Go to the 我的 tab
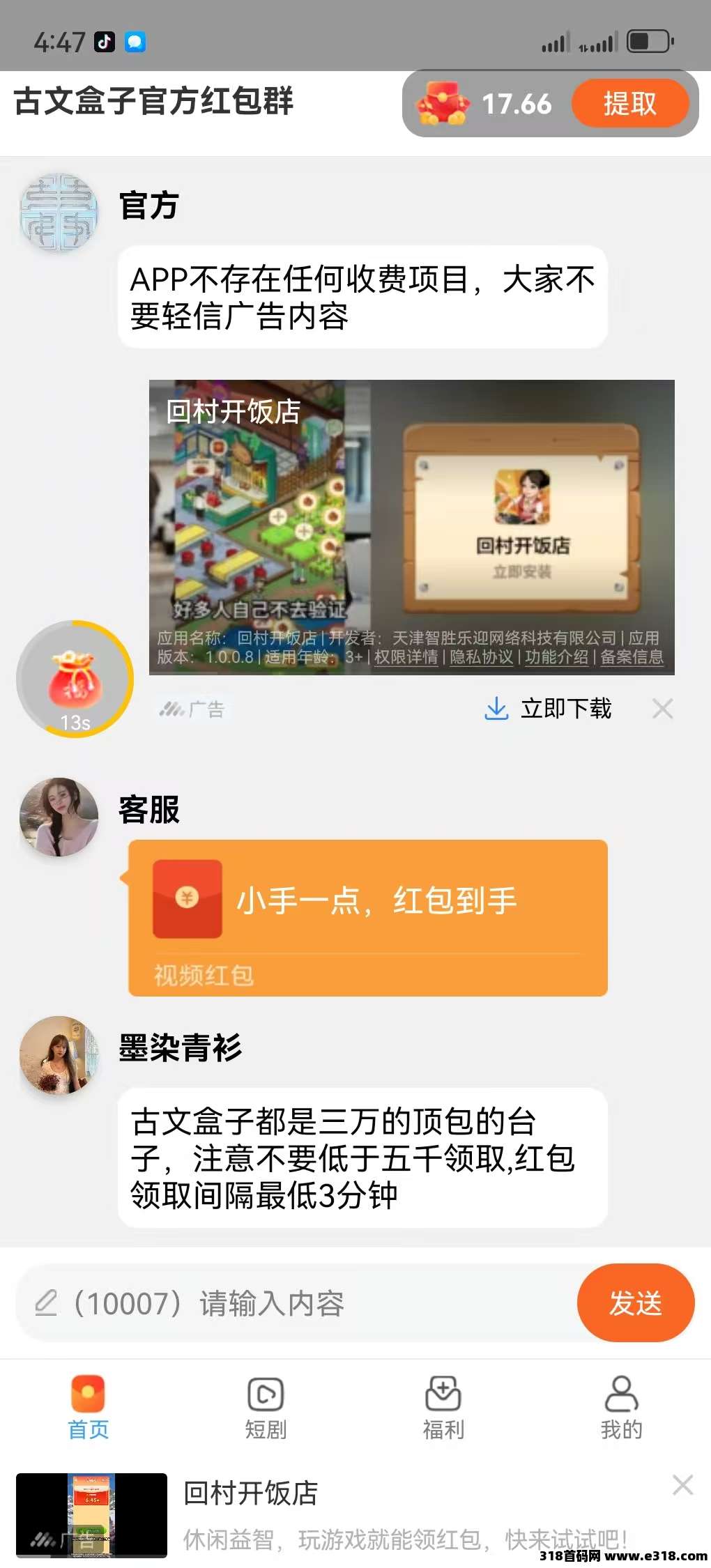The width and height of the screenshot is (711, 1568). coord(621,1407)
